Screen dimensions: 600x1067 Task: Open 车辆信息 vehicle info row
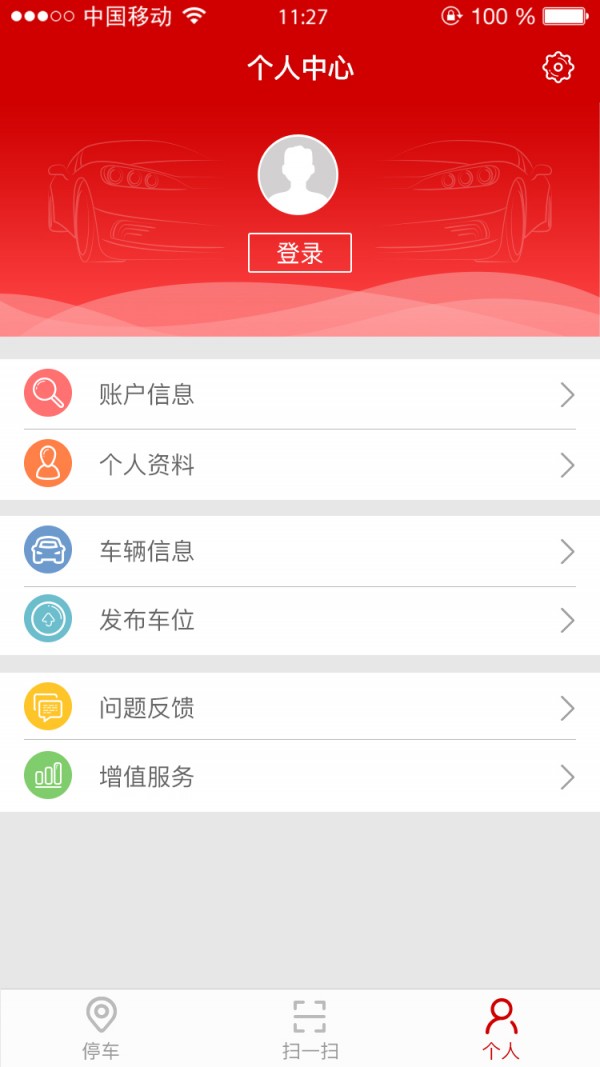[300, 551]
